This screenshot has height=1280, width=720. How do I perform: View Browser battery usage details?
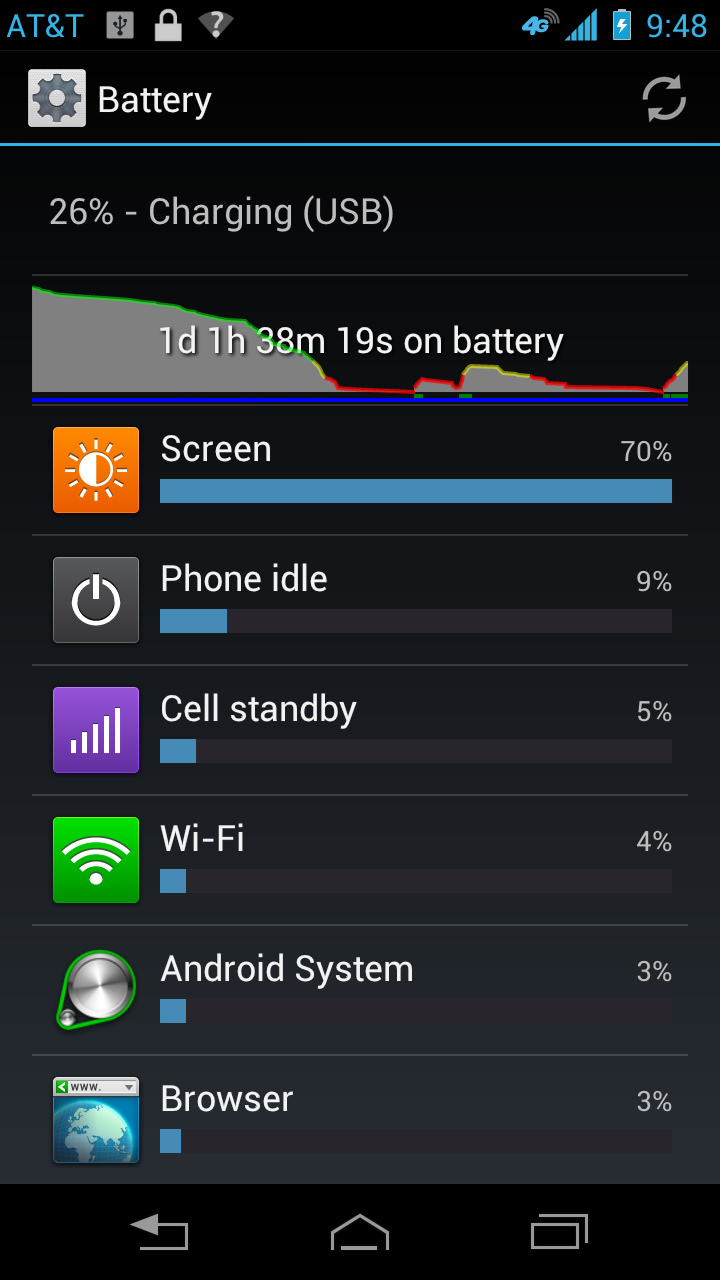(360, 1120)
